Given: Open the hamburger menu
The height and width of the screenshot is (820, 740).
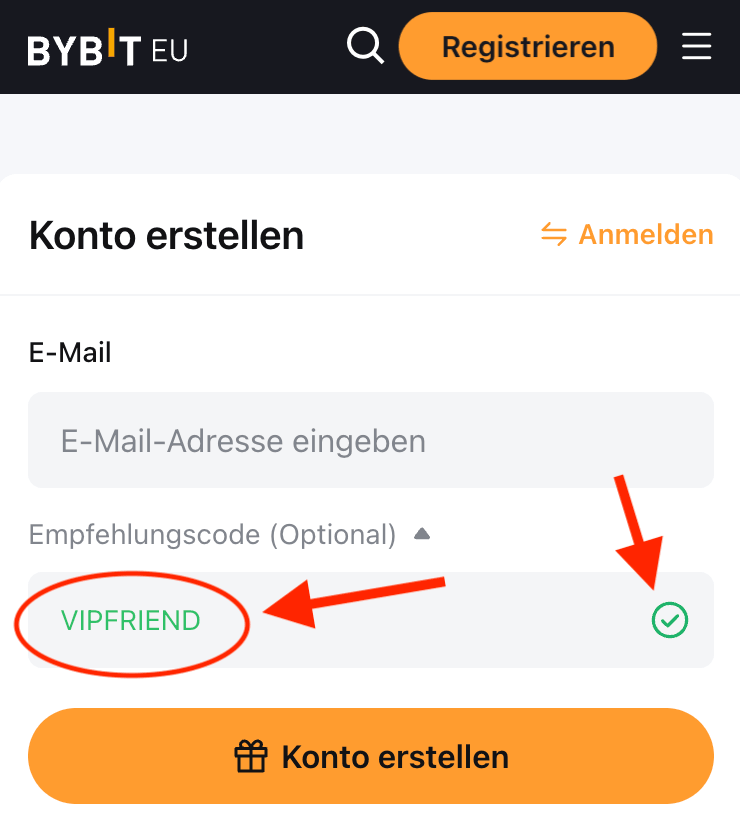Looking at the screenshot, I should [x=696, y=46].
